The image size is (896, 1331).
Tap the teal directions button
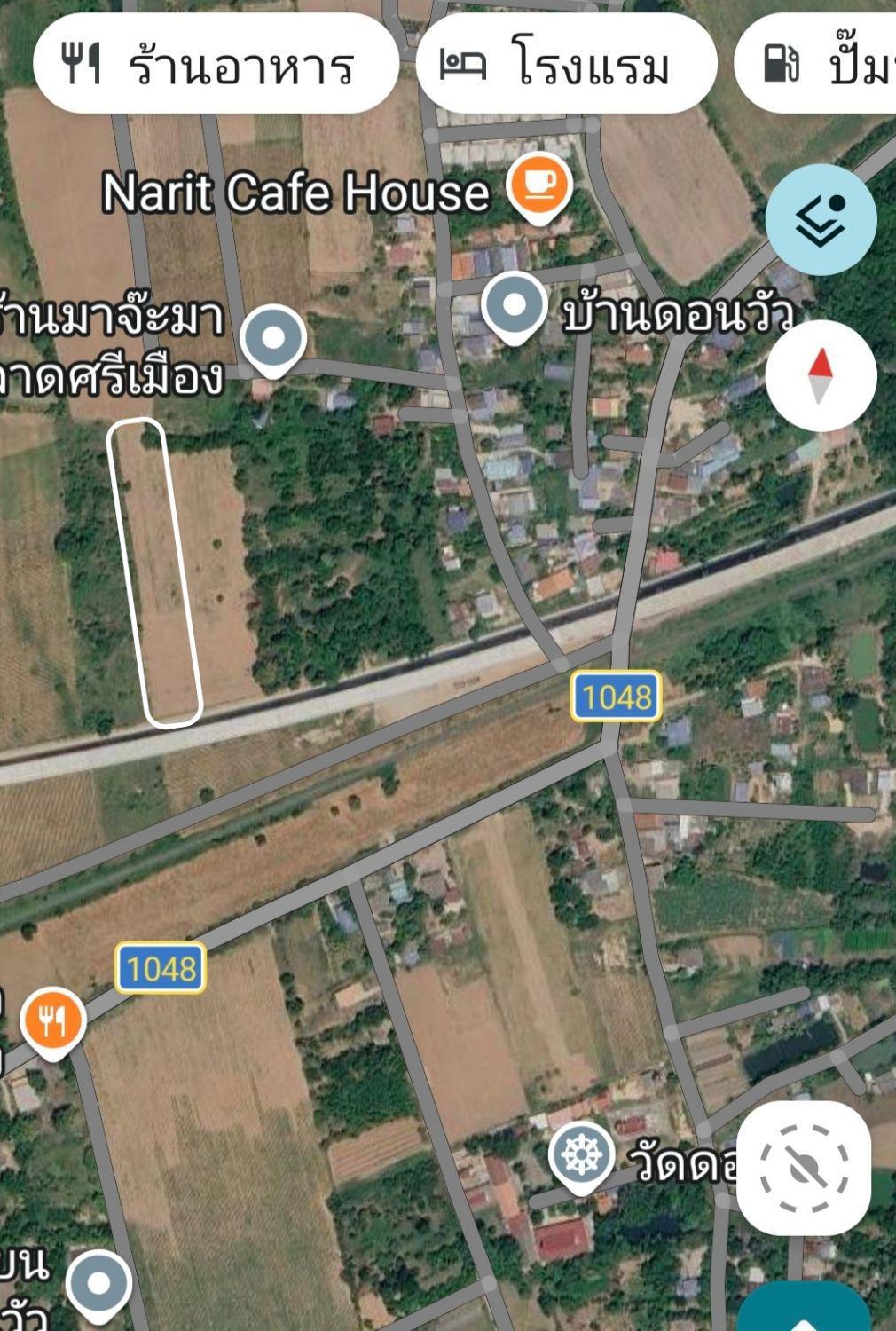click(x=803, y=1306)
